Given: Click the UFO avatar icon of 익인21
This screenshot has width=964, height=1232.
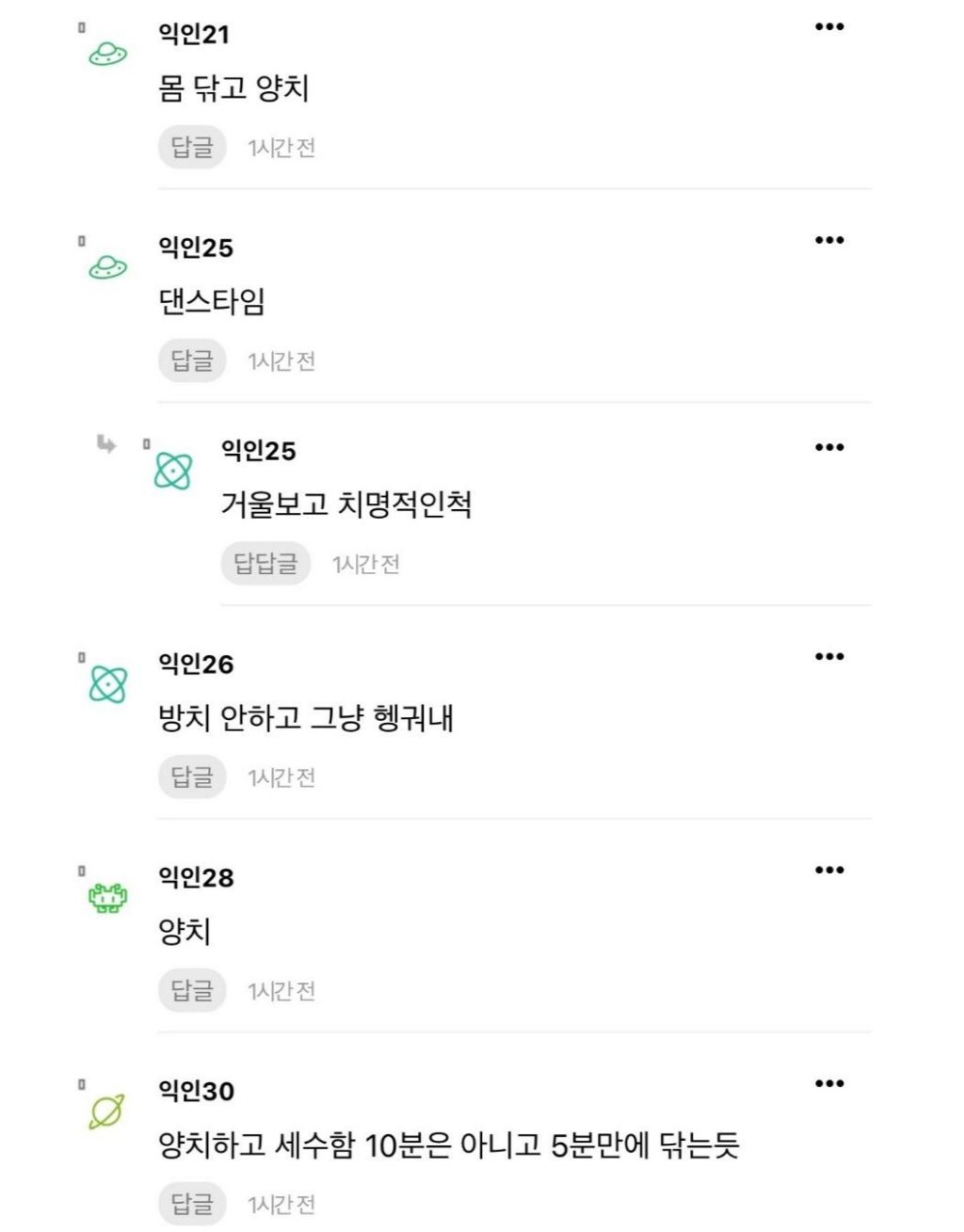Looking at the screenshot, I should [x=106, y=54].
